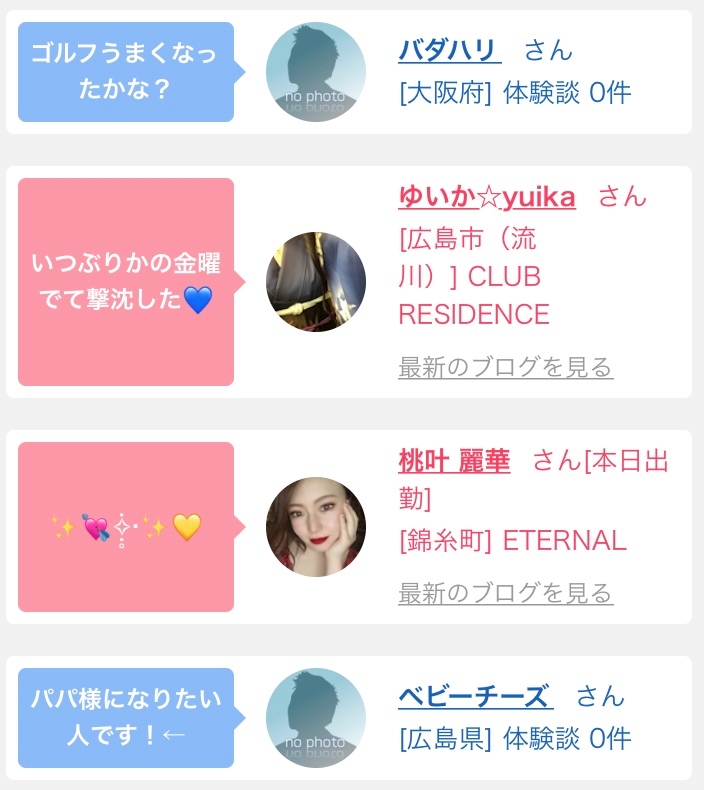Tap 桃叶 麗華's avatar photo
The image size is (704, 790).
(x=315, y=527)
